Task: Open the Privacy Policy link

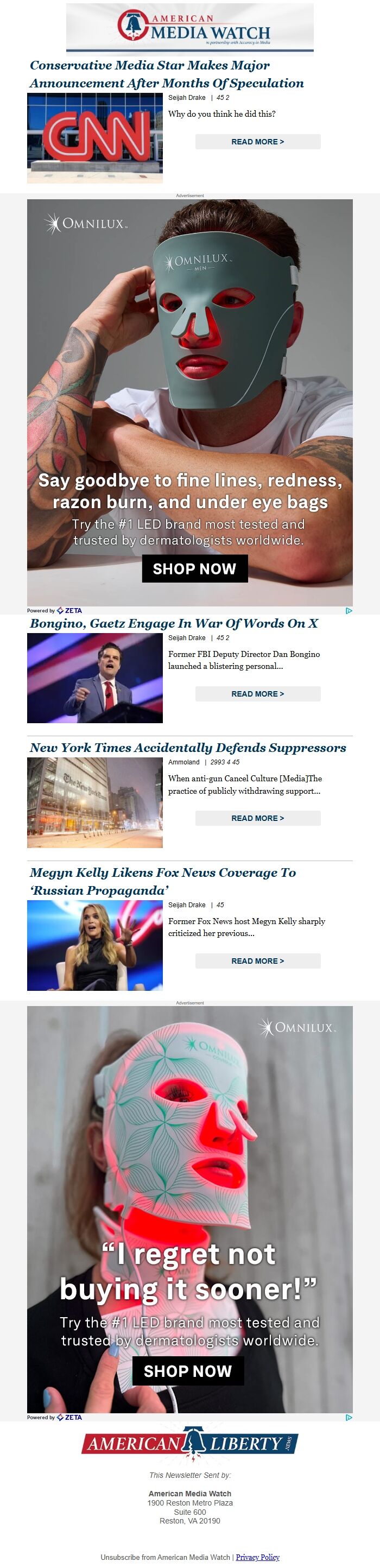Action: click(258, 1557)
